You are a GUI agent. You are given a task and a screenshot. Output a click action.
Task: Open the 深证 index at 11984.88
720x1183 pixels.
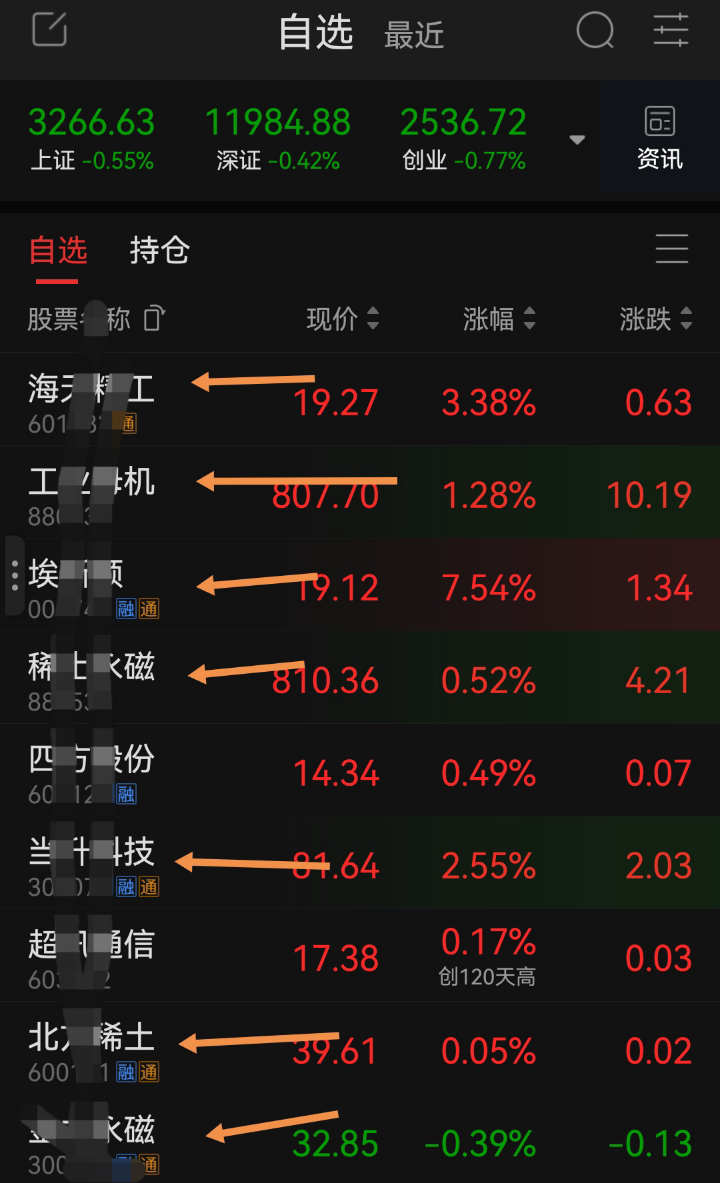click(x=278, y=139)
